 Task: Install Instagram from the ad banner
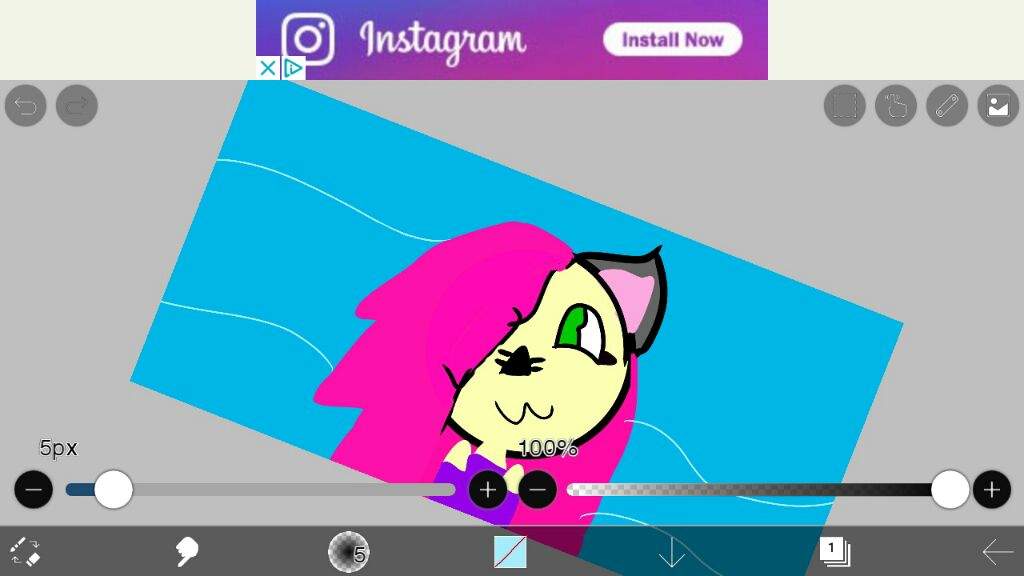click(672, 40)
